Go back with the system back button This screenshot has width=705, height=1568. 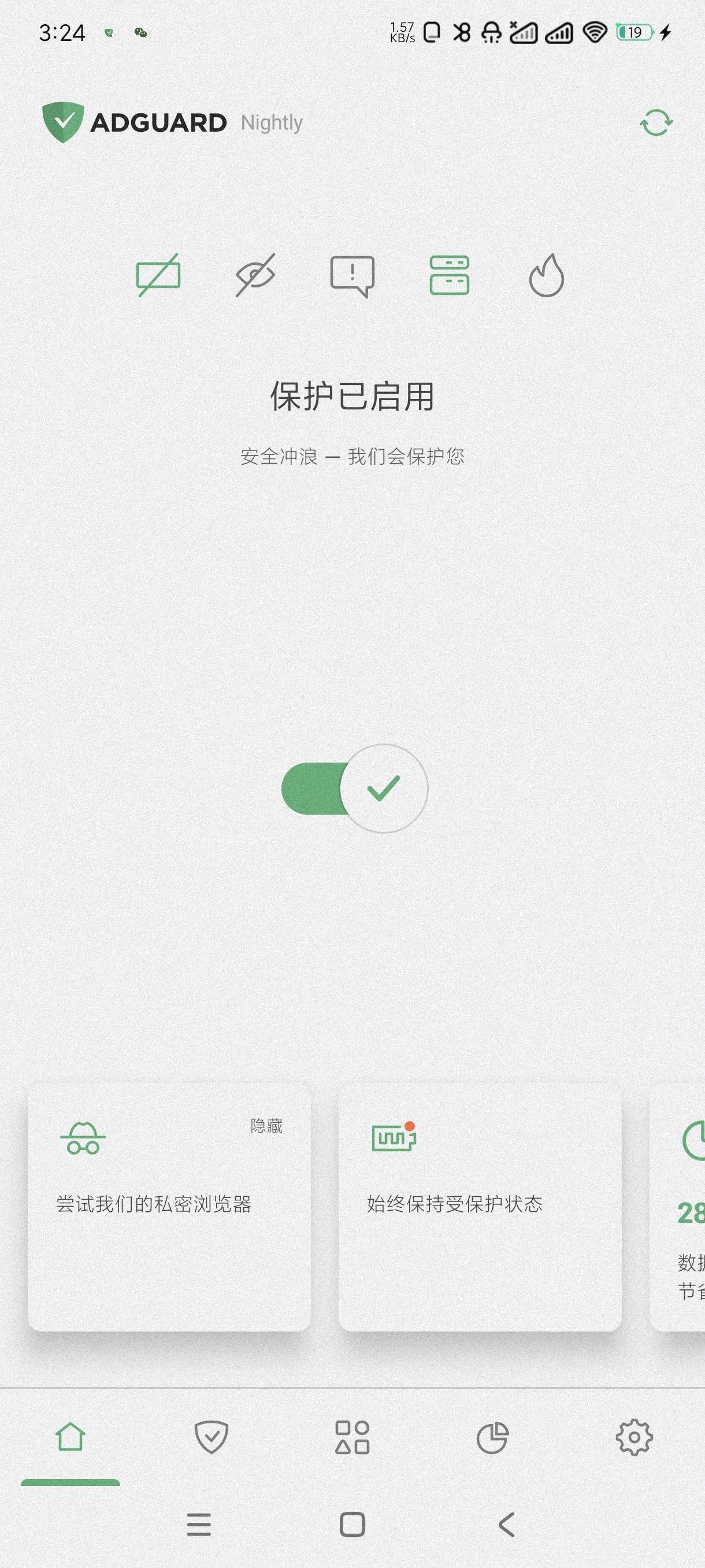click(506, 1525)
